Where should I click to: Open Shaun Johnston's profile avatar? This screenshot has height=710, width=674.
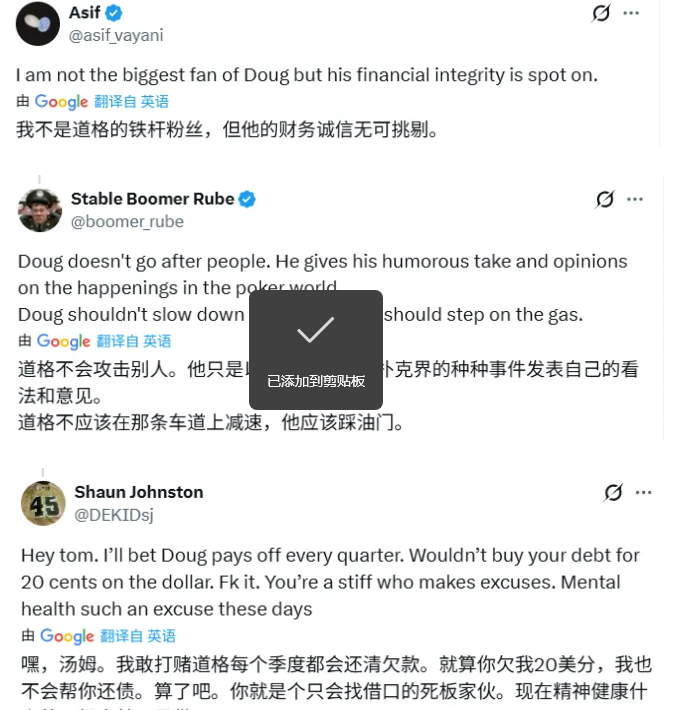coord(43,503)
